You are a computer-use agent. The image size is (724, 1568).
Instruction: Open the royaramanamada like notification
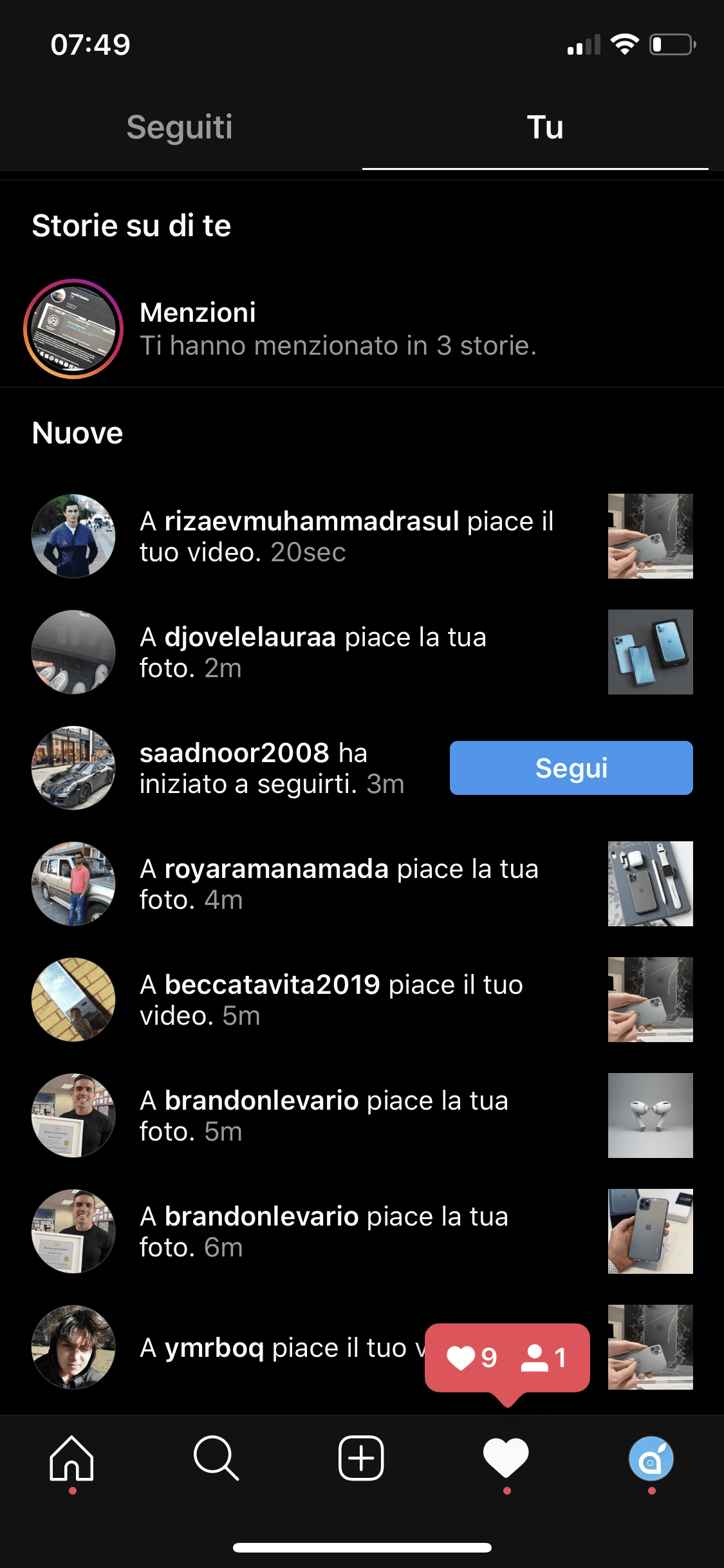click(x=339, y=884)
